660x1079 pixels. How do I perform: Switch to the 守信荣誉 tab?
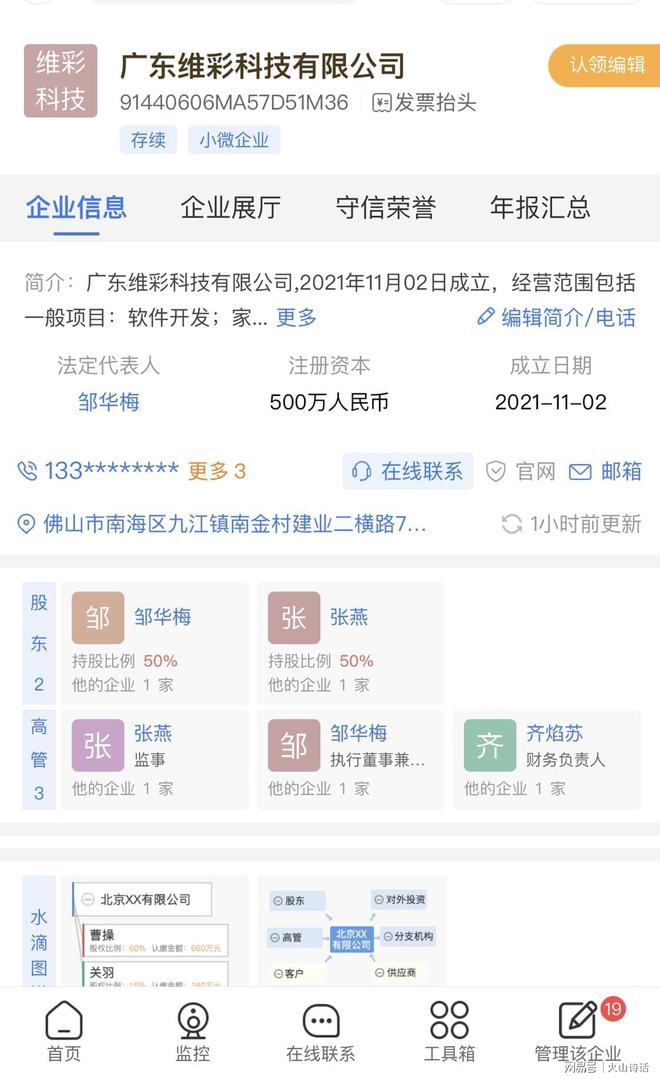385,207
